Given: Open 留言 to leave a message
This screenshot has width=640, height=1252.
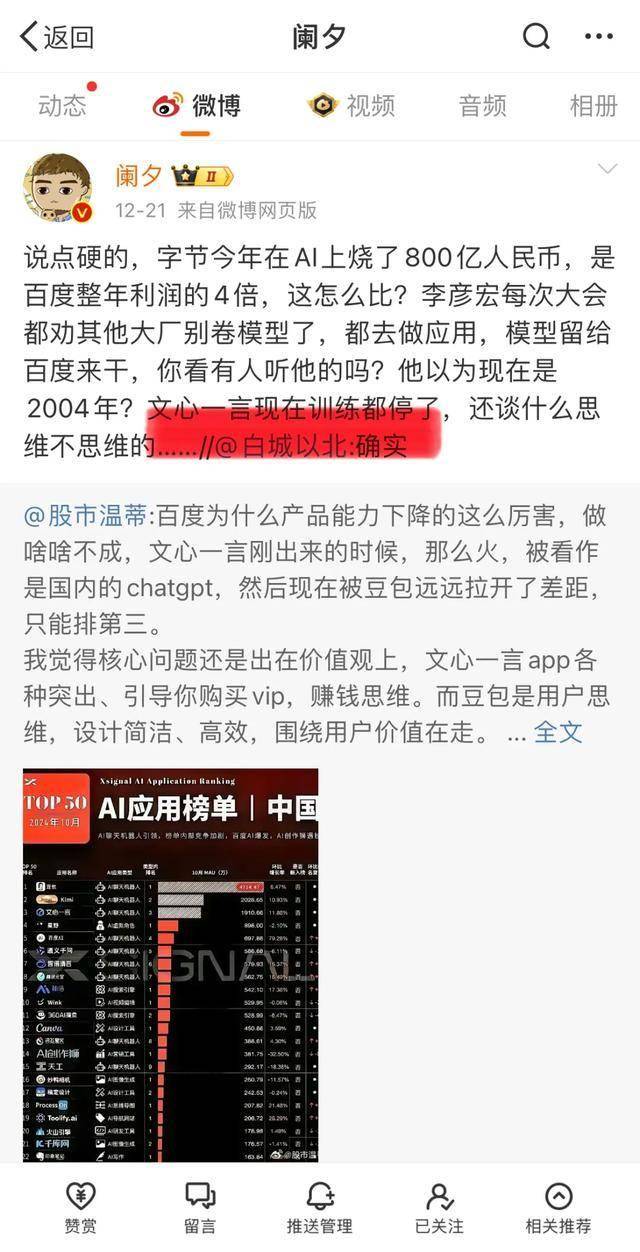Looking at the screenshot, I should 200,1207.
